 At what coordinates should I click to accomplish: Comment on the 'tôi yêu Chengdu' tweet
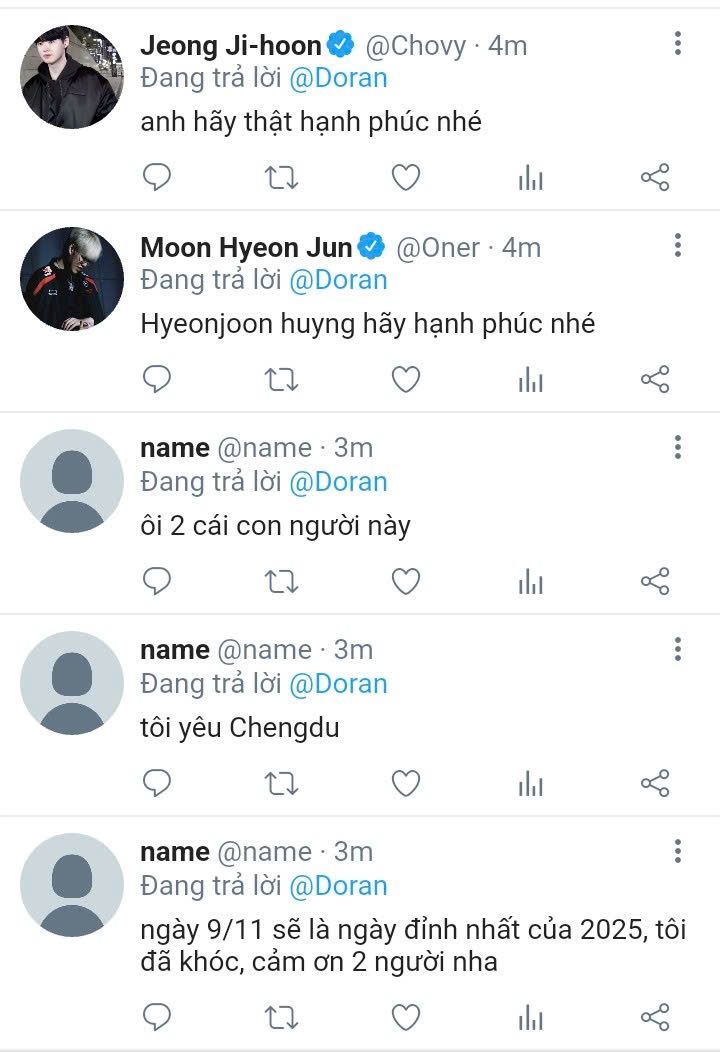(x=157, y=783)
